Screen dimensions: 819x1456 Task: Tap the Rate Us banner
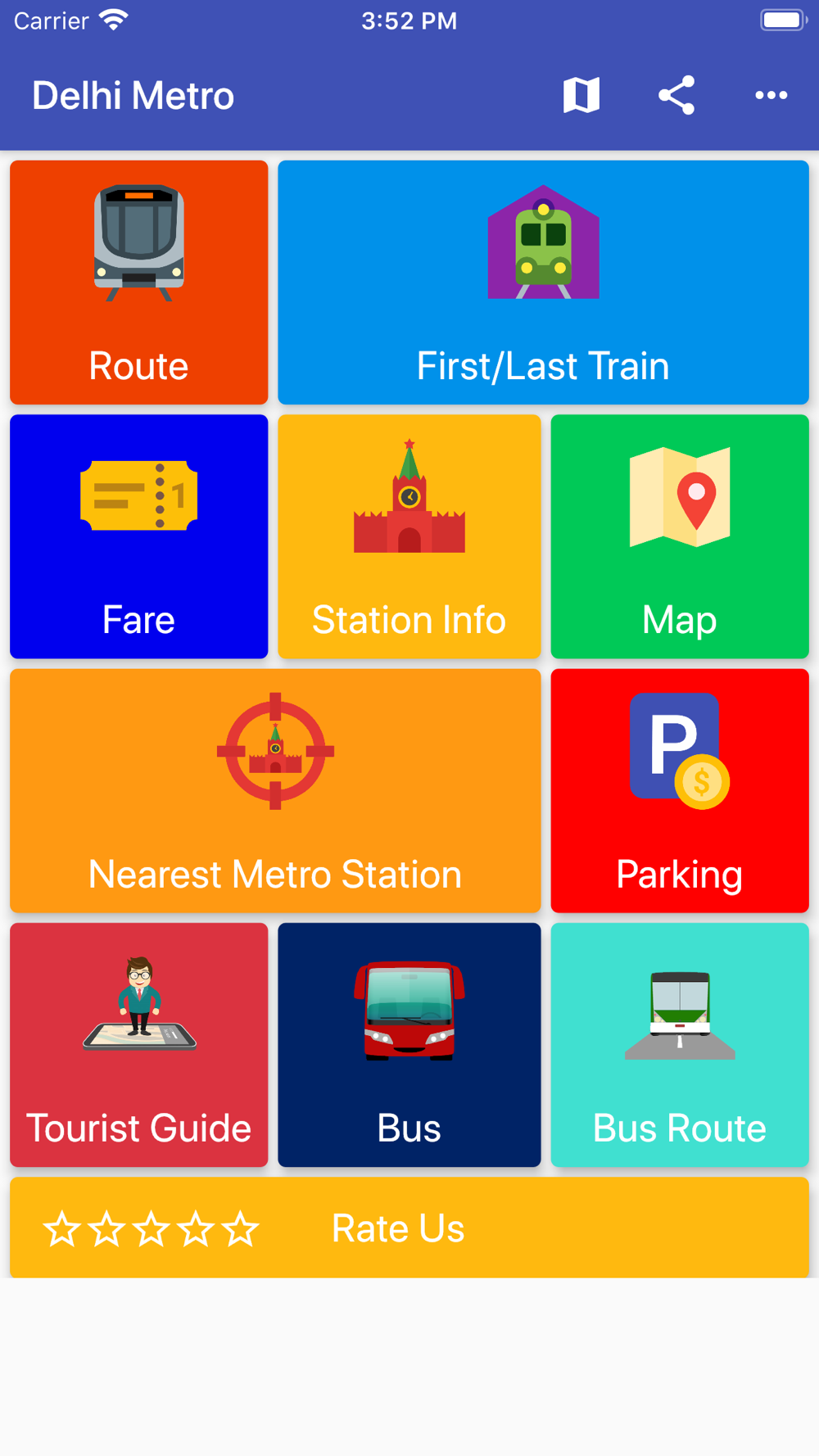(x=409, y=1228)
